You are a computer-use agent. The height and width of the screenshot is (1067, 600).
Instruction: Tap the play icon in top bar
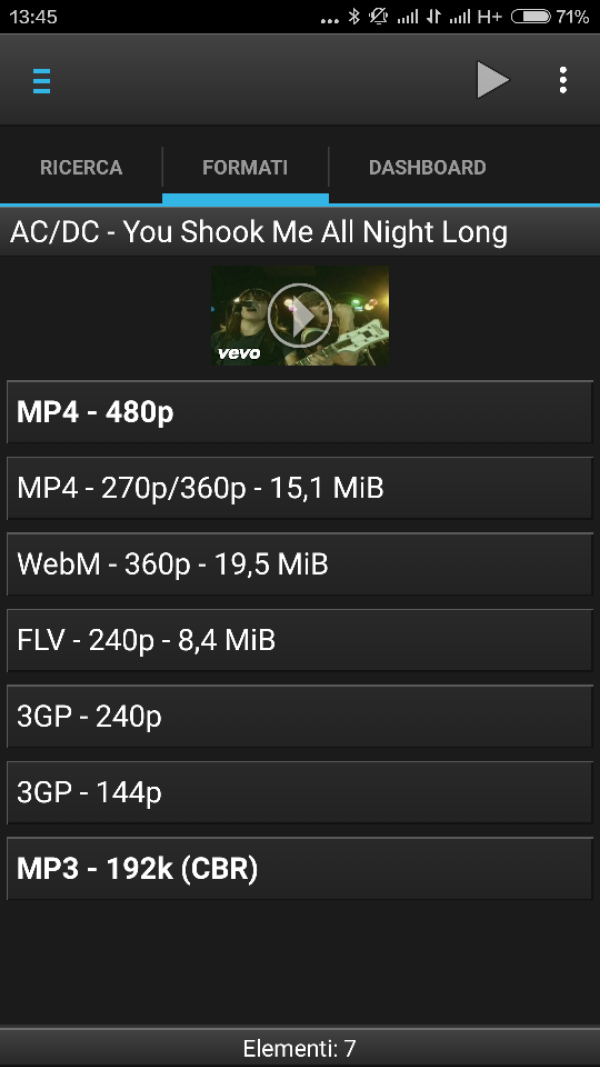(492, 81)
